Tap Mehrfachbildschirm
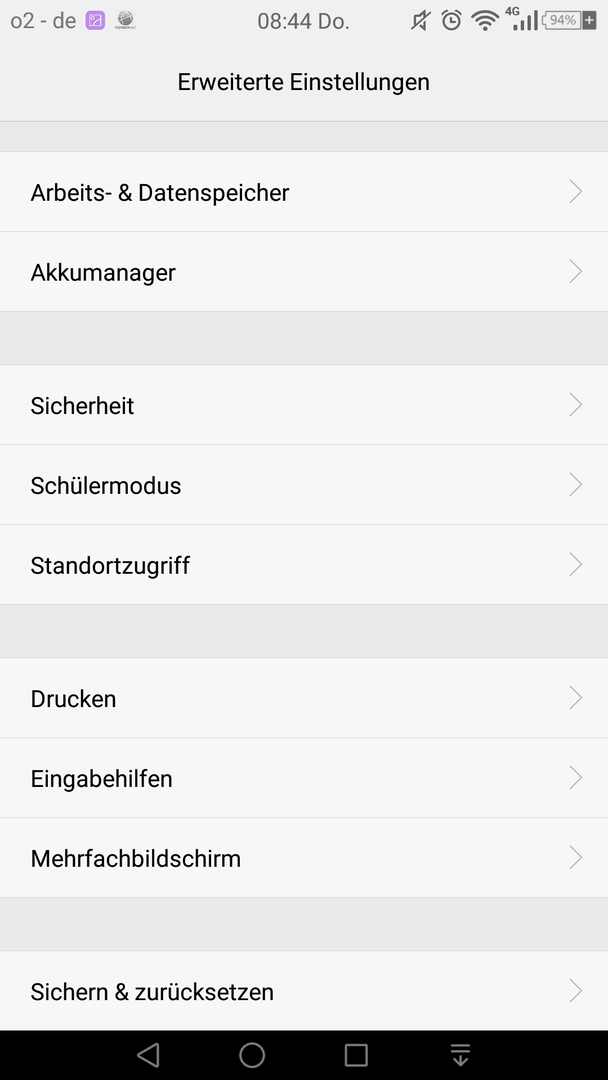The image size is (608, 1080). [304, 858]
